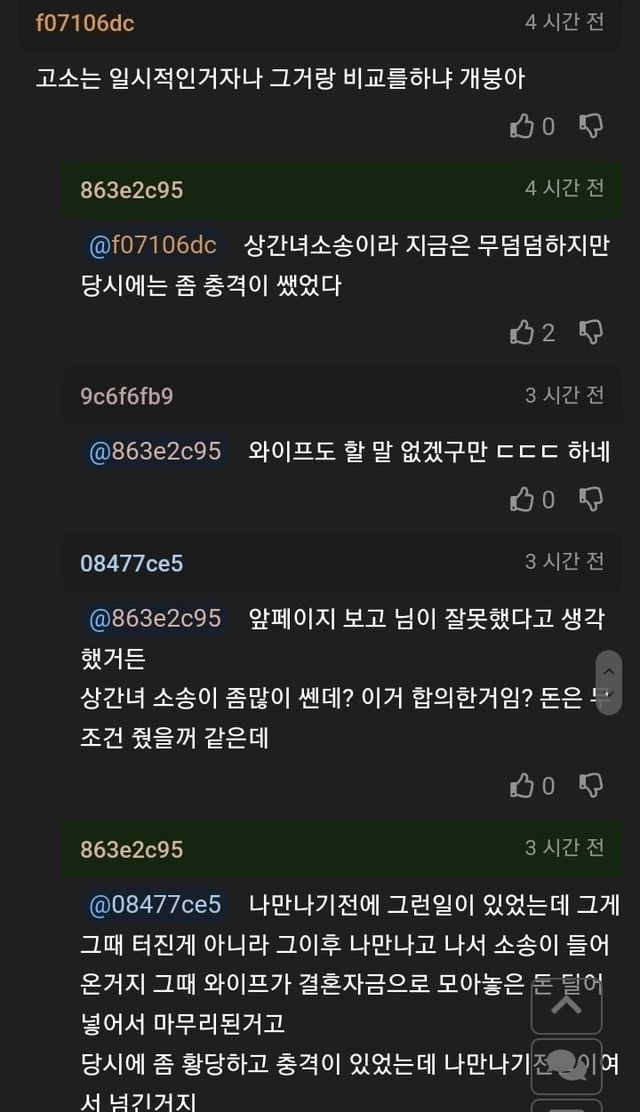Screen dimensions: 640x1112
Task: Jump to top with the up arrow button
Action: (x=566, y=1001)
